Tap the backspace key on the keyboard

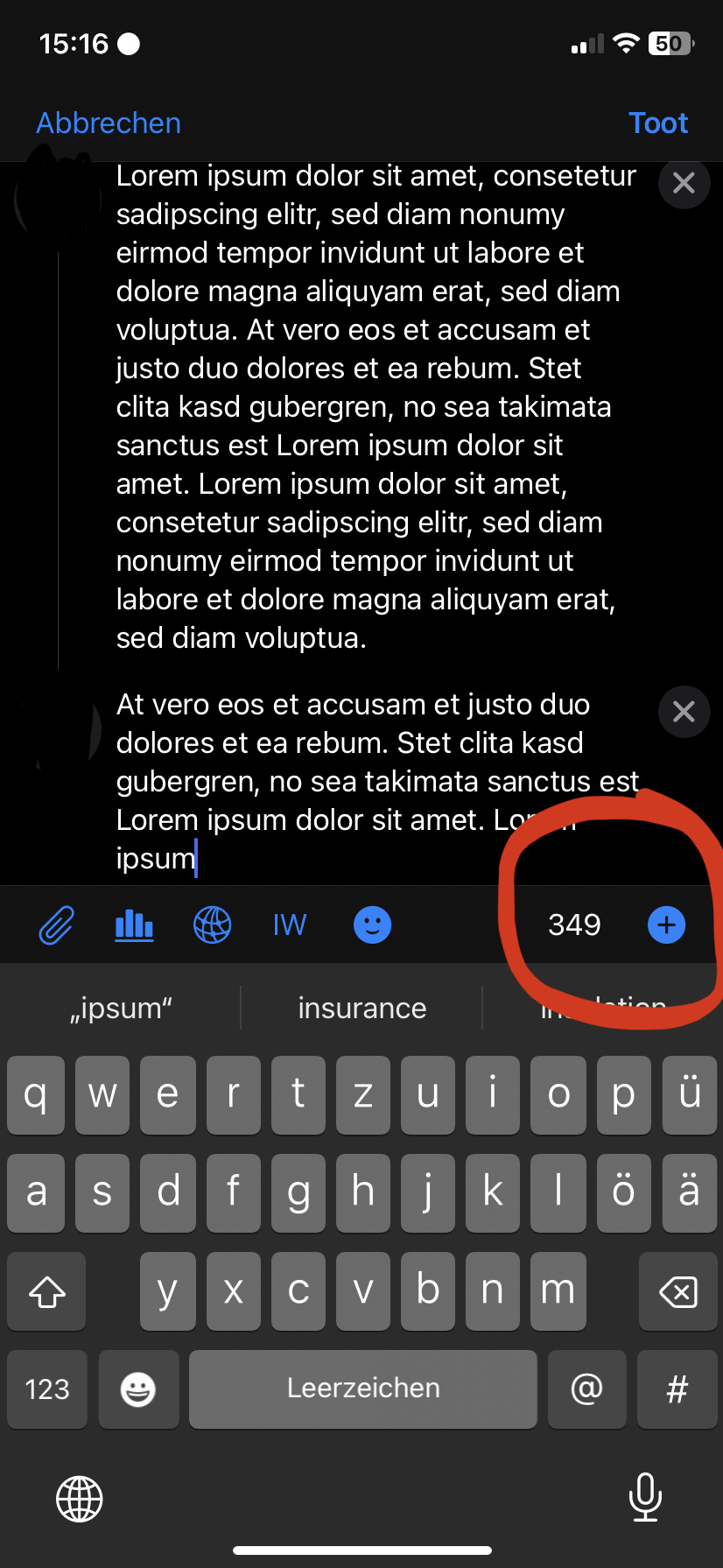(677, 1291)
